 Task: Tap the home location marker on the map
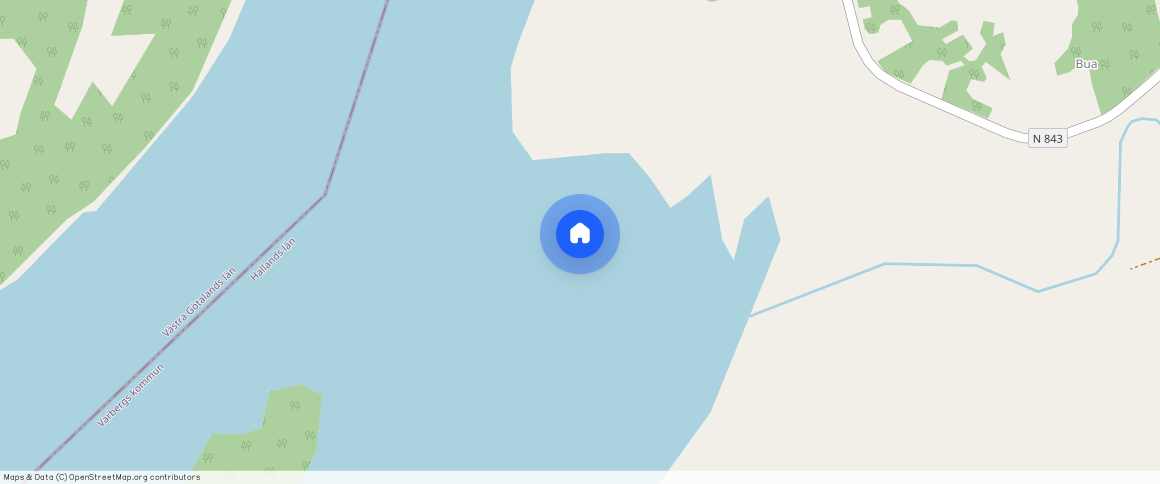pos(580,234)
